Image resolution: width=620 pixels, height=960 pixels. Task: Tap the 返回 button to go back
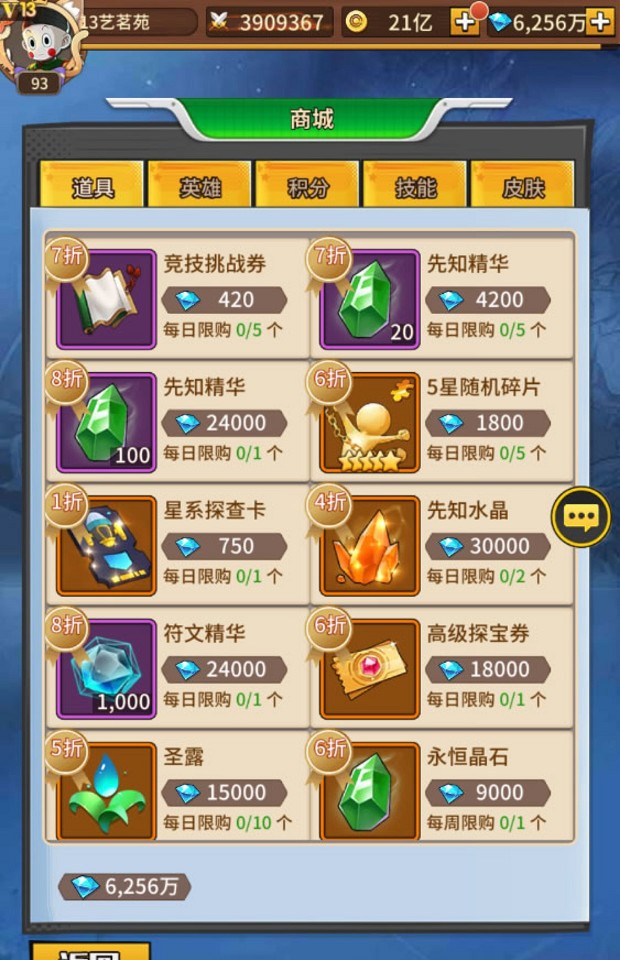tap(90, 951)
